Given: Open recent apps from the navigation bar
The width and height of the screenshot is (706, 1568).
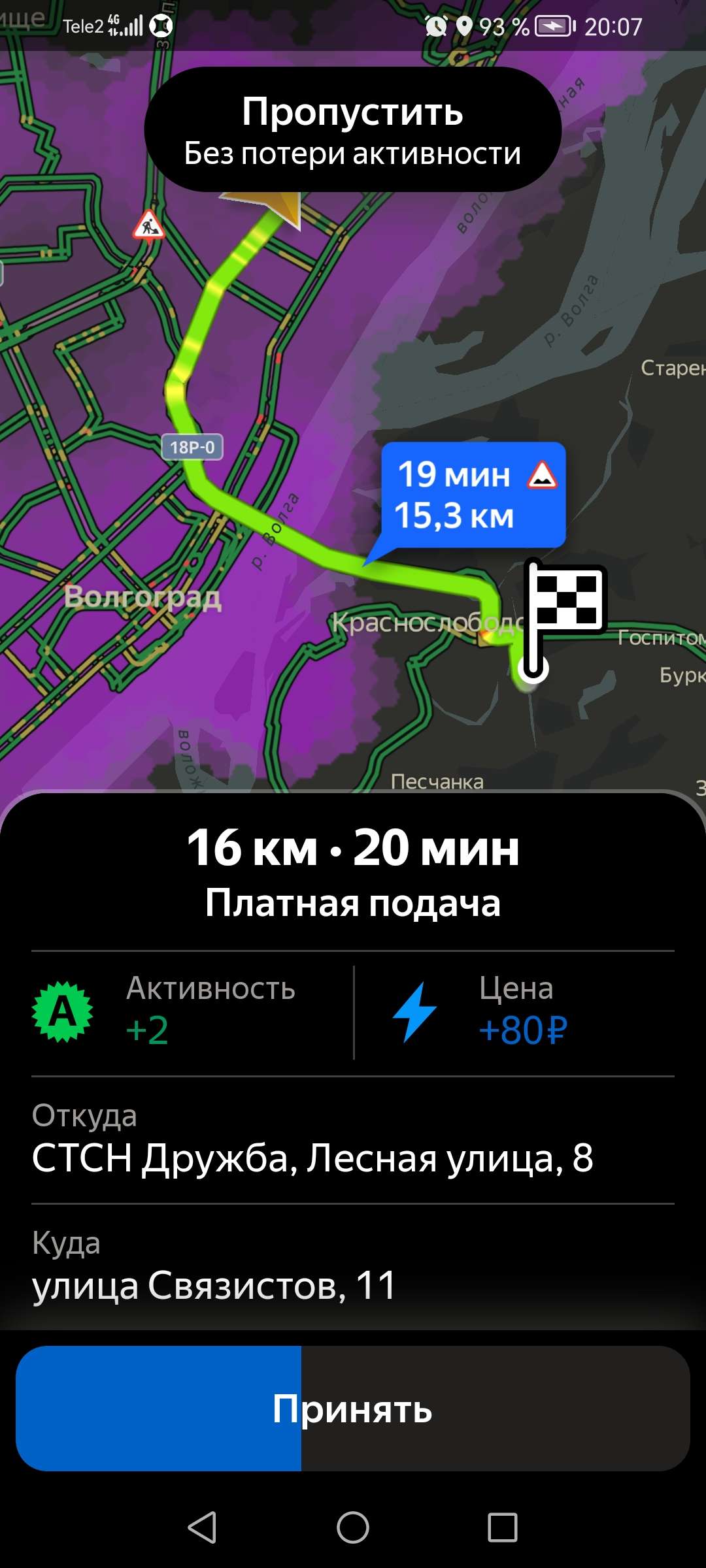Looking at the screenshot, I should coord(503,1527).
